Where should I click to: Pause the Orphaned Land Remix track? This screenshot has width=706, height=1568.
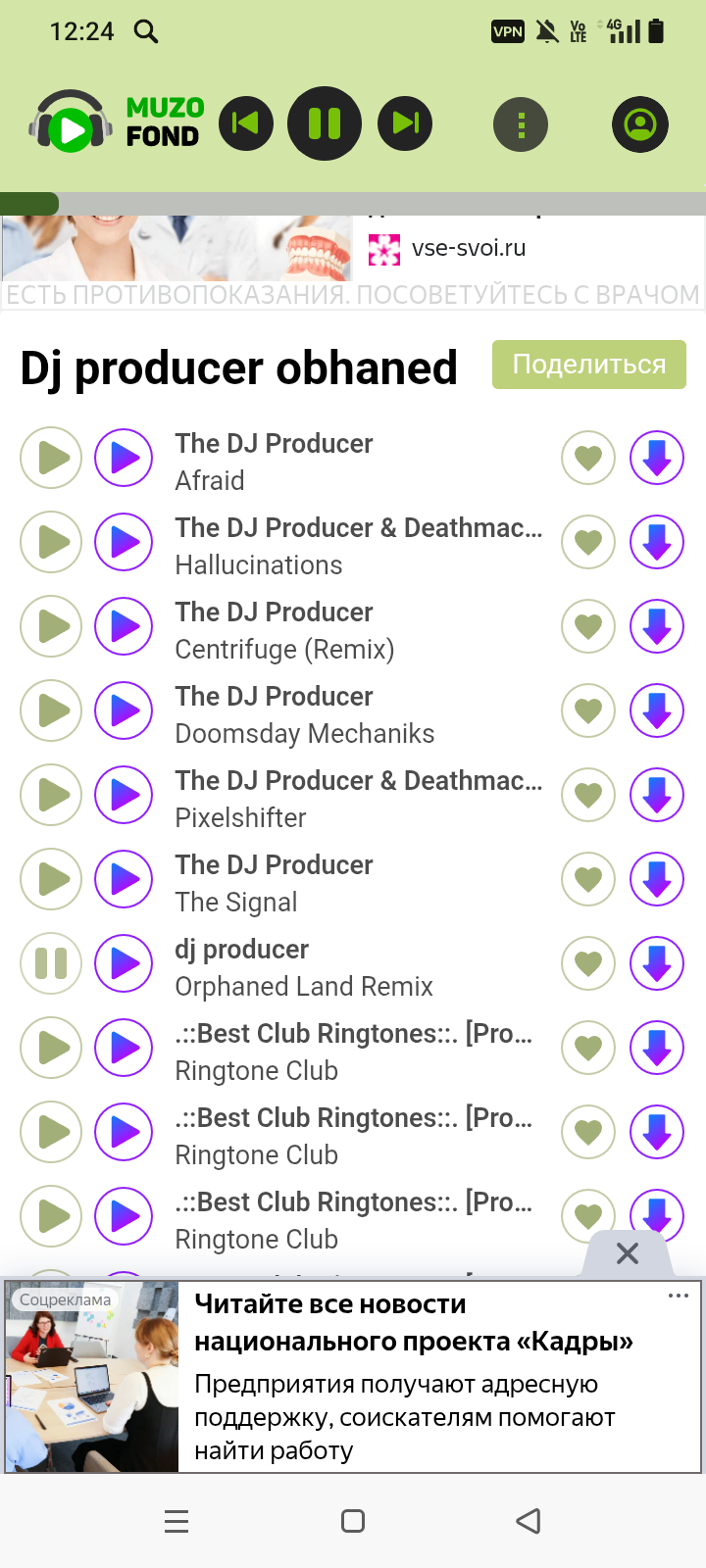[x=51, y=963]
